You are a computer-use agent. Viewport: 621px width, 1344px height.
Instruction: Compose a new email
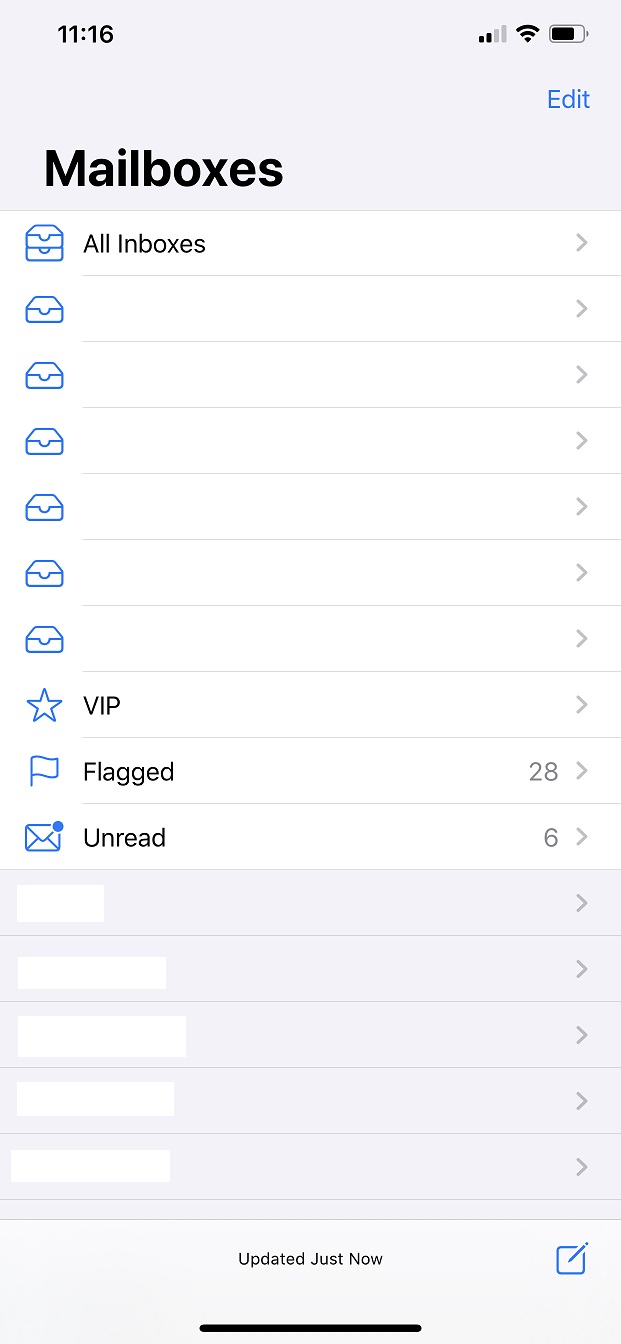[572, 1258]
